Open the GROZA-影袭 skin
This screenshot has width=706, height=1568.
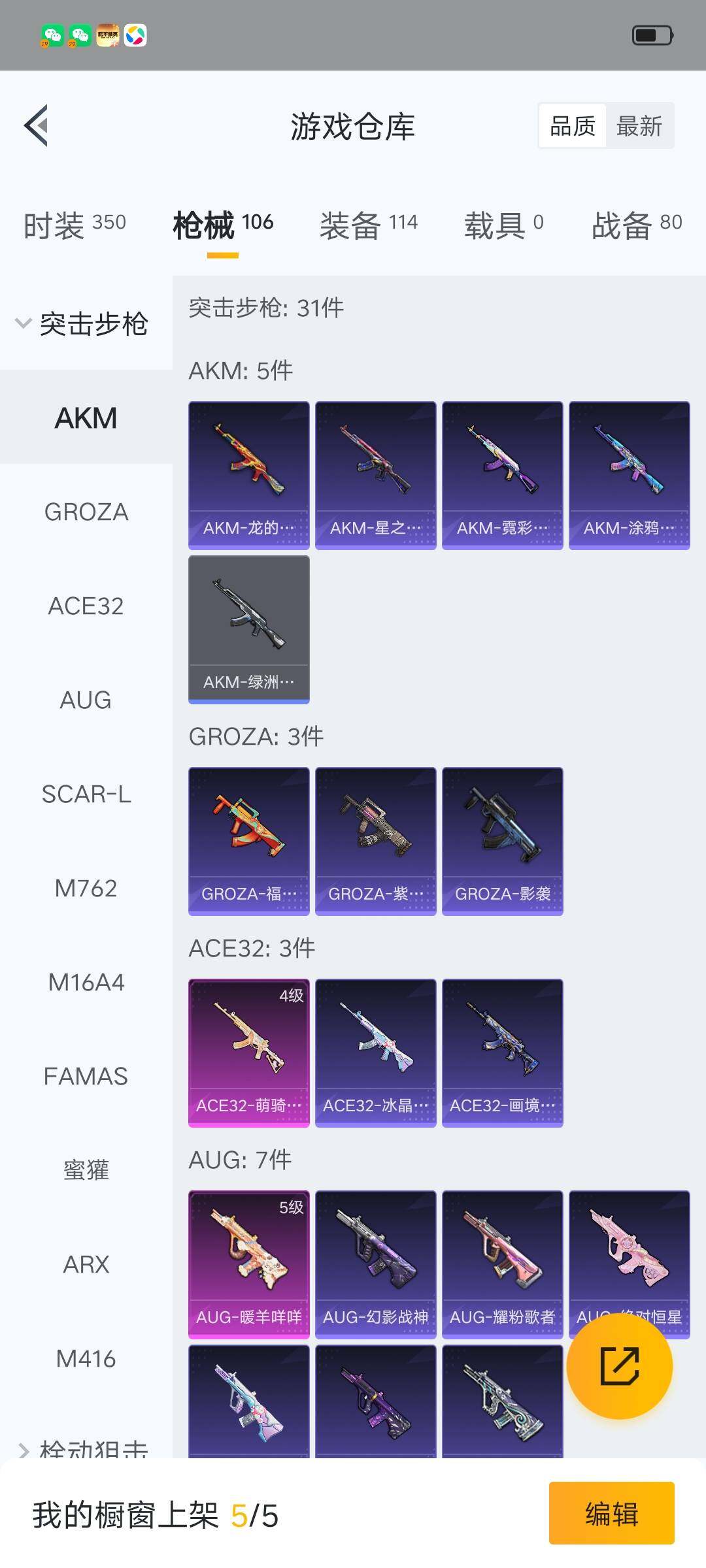point(502,841)
